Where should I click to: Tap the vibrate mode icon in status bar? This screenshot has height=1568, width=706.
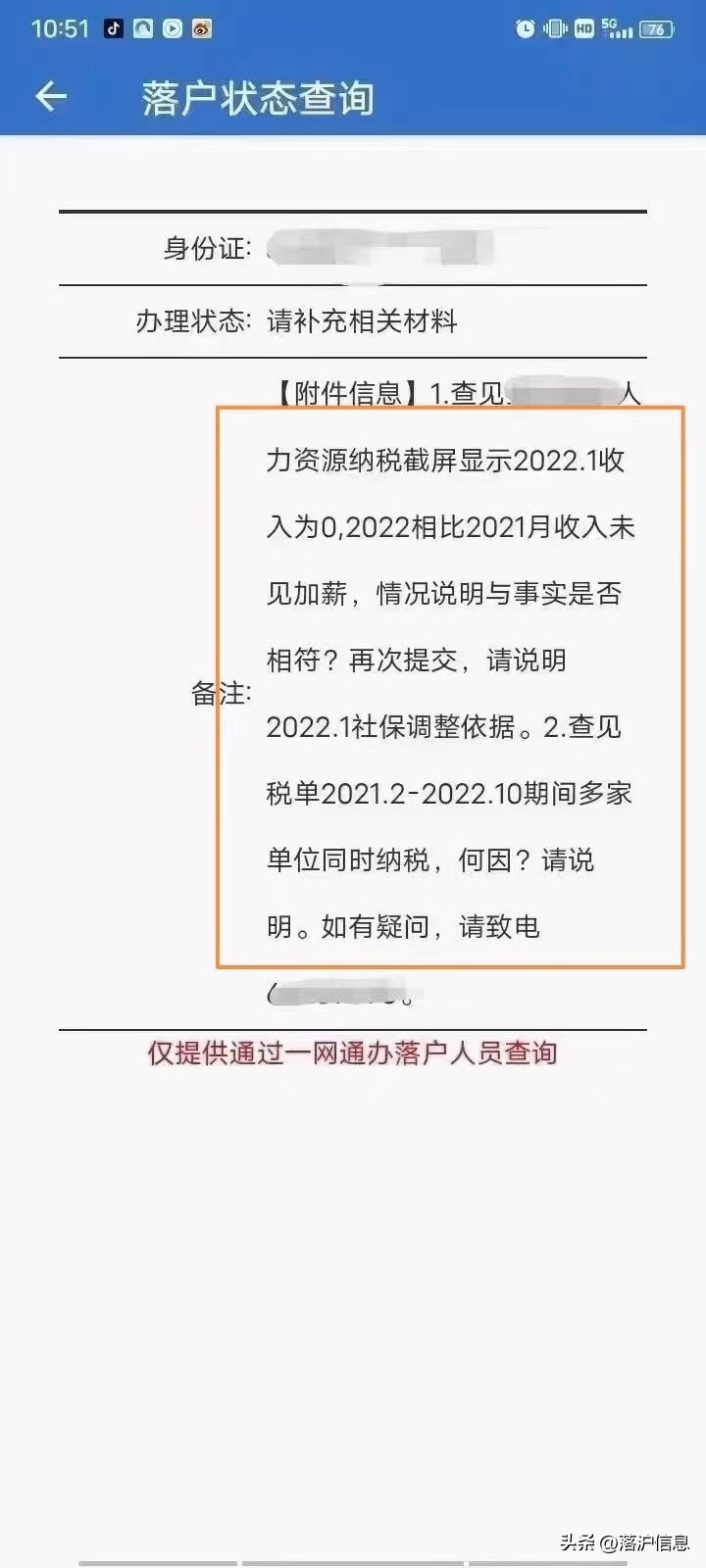click(555, 29)
